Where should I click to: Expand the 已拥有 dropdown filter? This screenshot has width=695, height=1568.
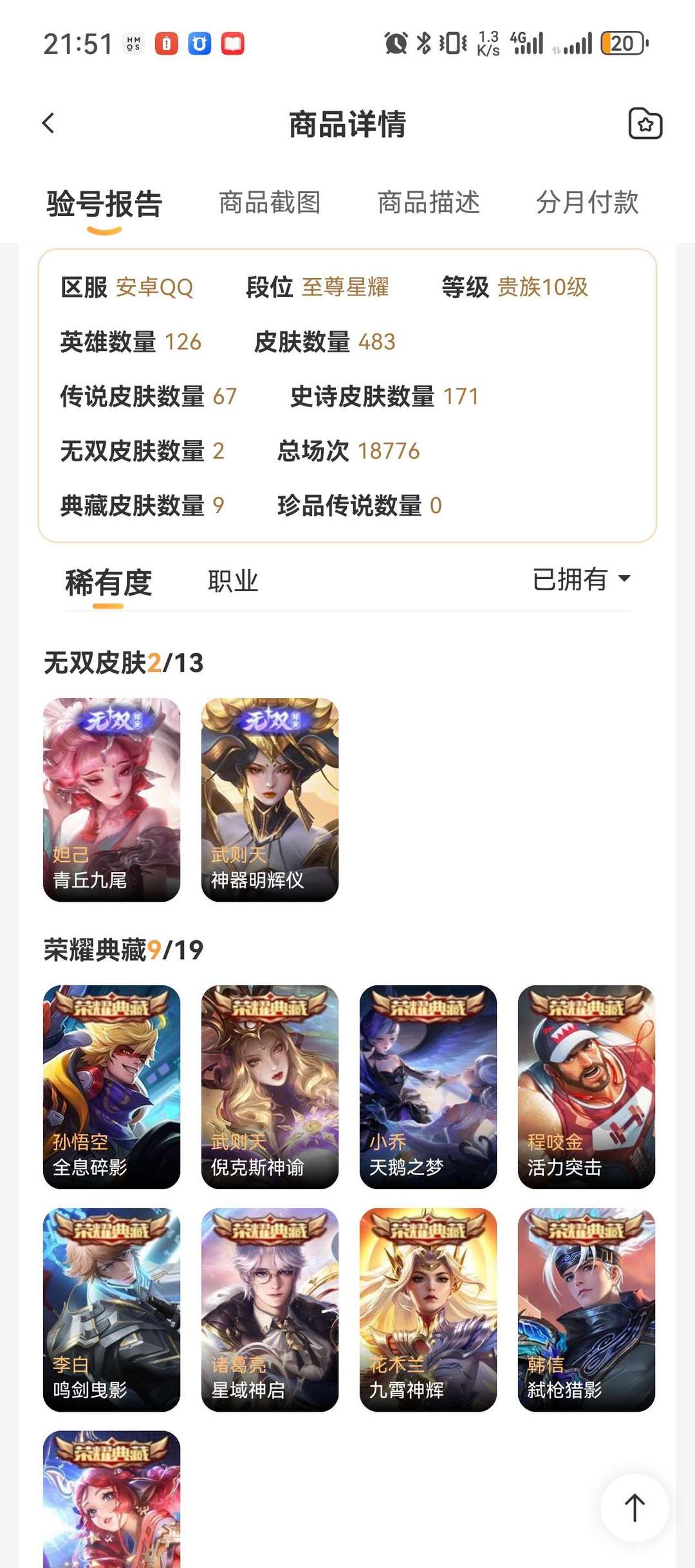point(580,579)
